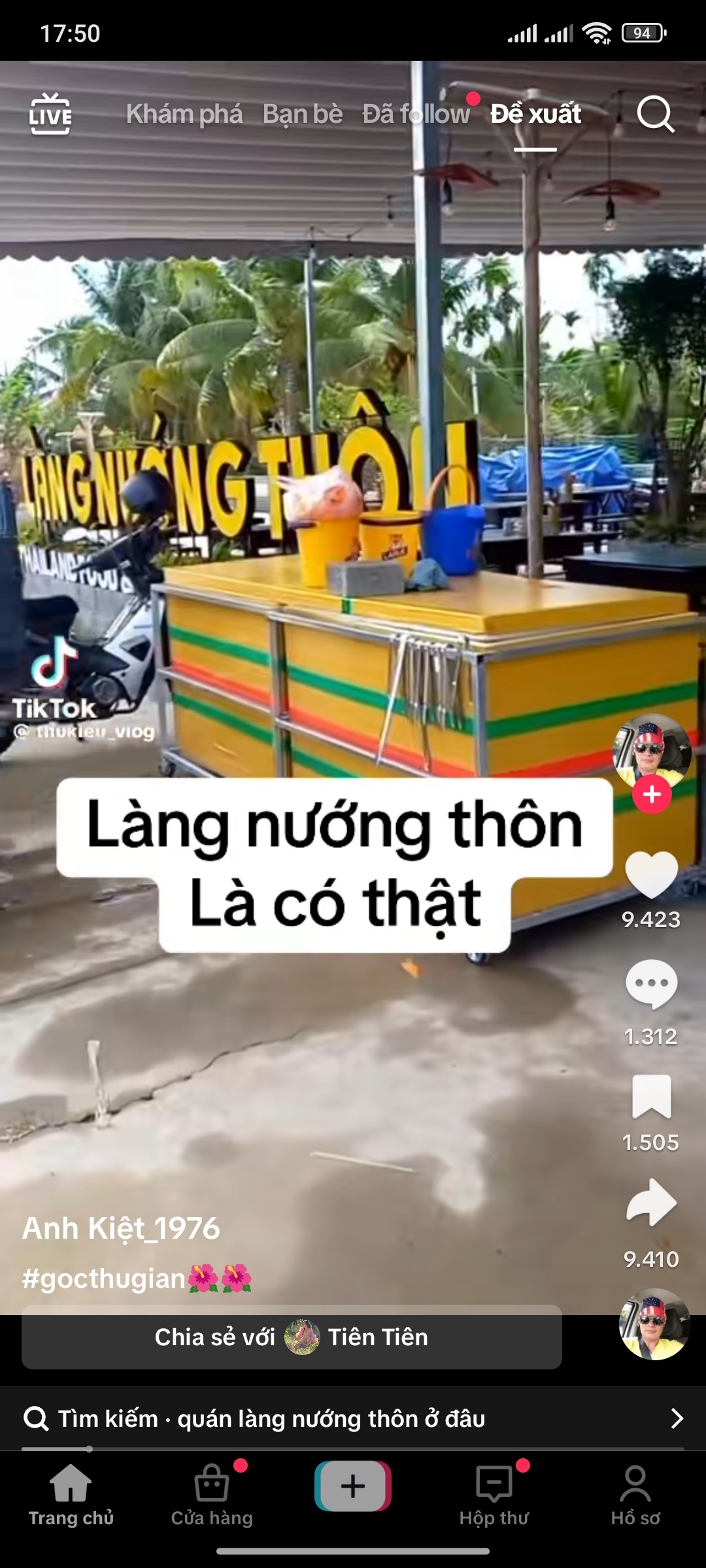Follow the creator with the red plus

click(652, 794)
